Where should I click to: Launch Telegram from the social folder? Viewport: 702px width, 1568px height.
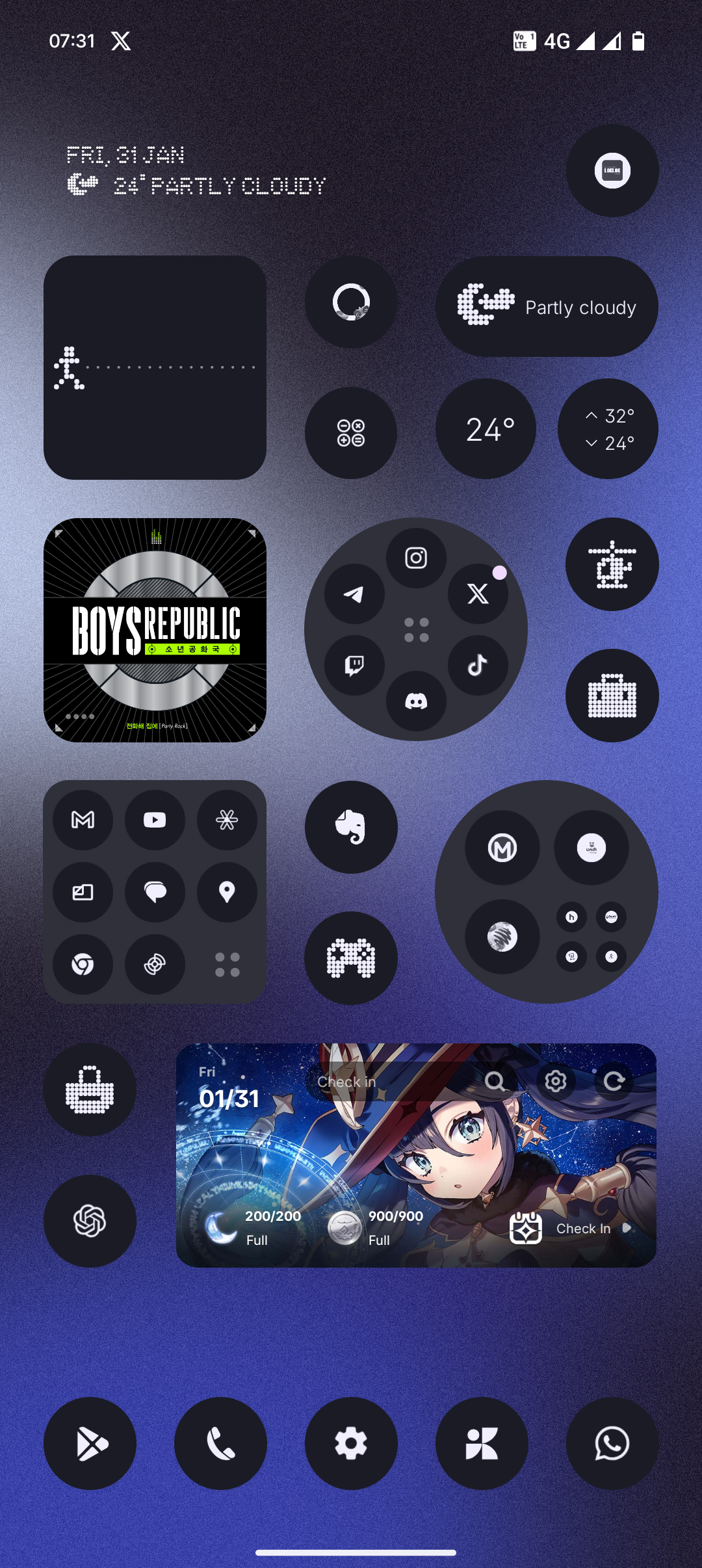click(354, 594)
